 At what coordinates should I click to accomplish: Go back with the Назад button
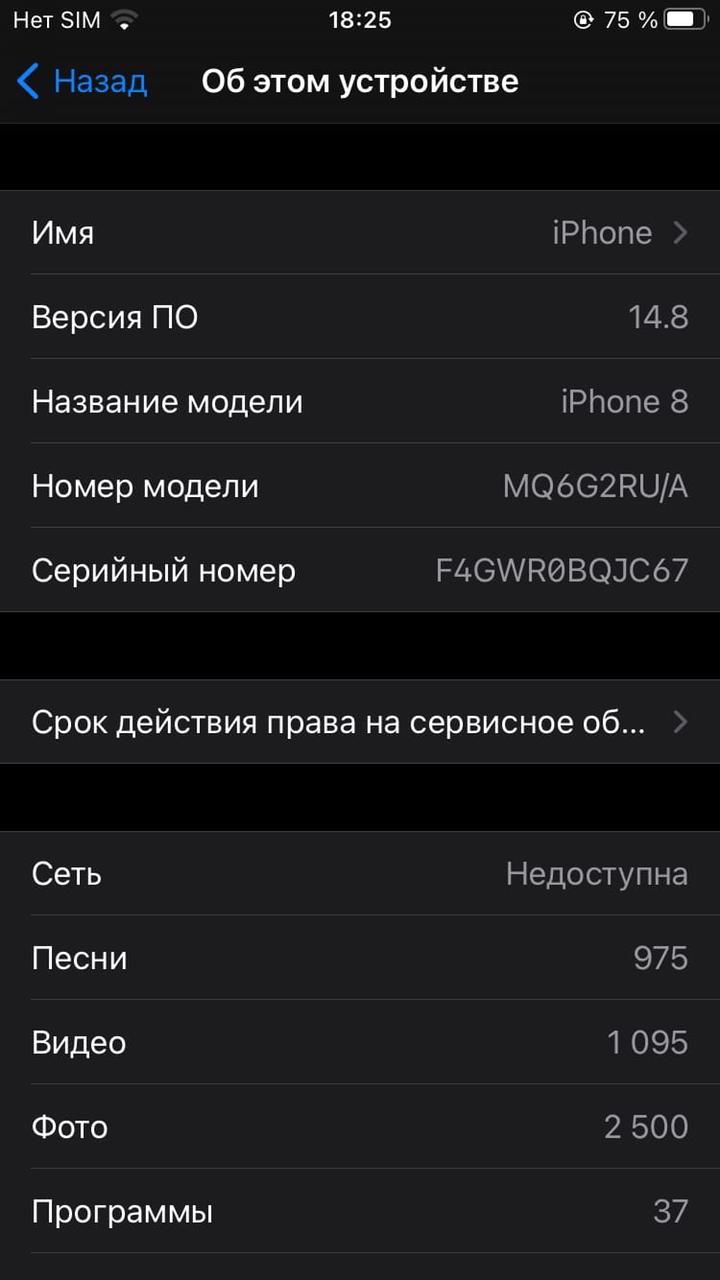point(83,81)
